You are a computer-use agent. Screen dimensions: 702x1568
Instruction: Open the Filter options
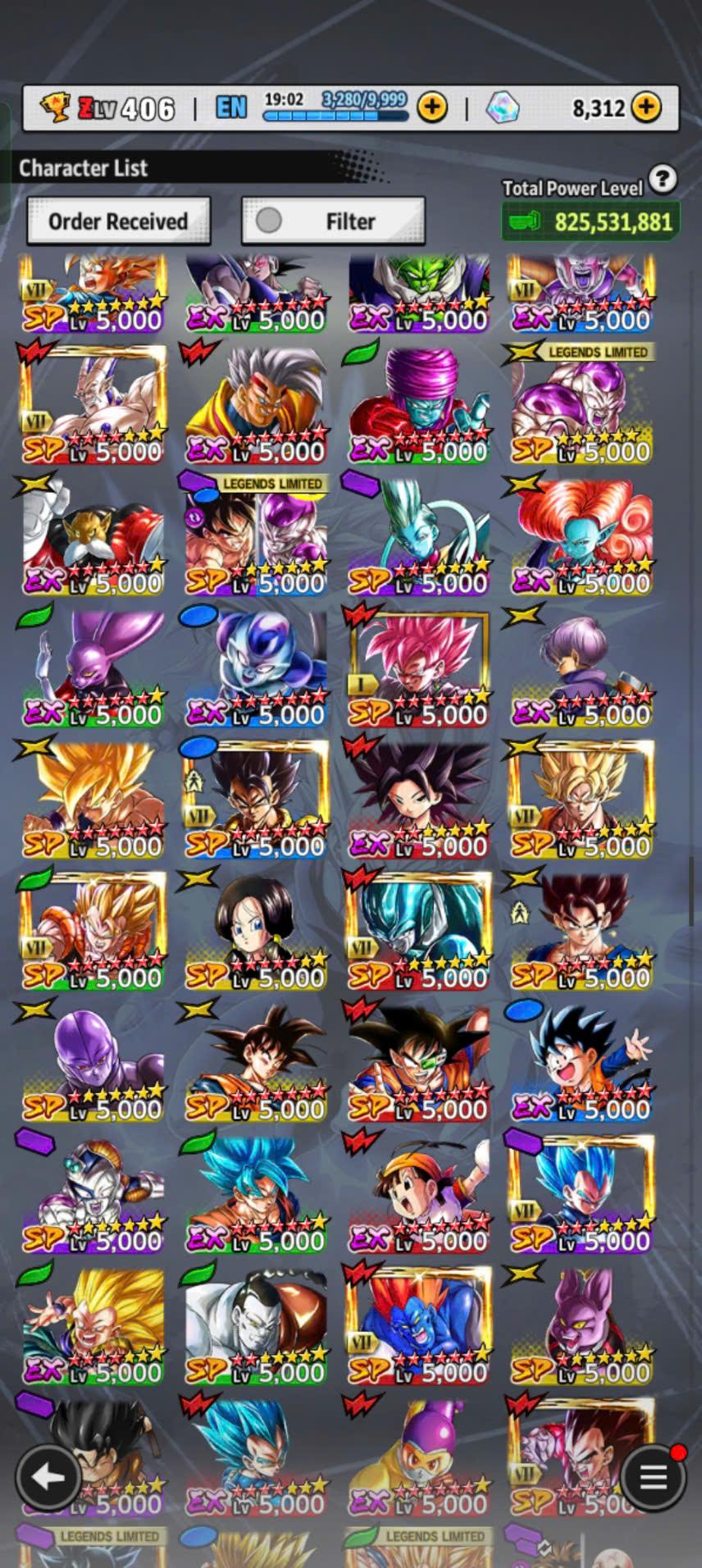coord(333,221)
